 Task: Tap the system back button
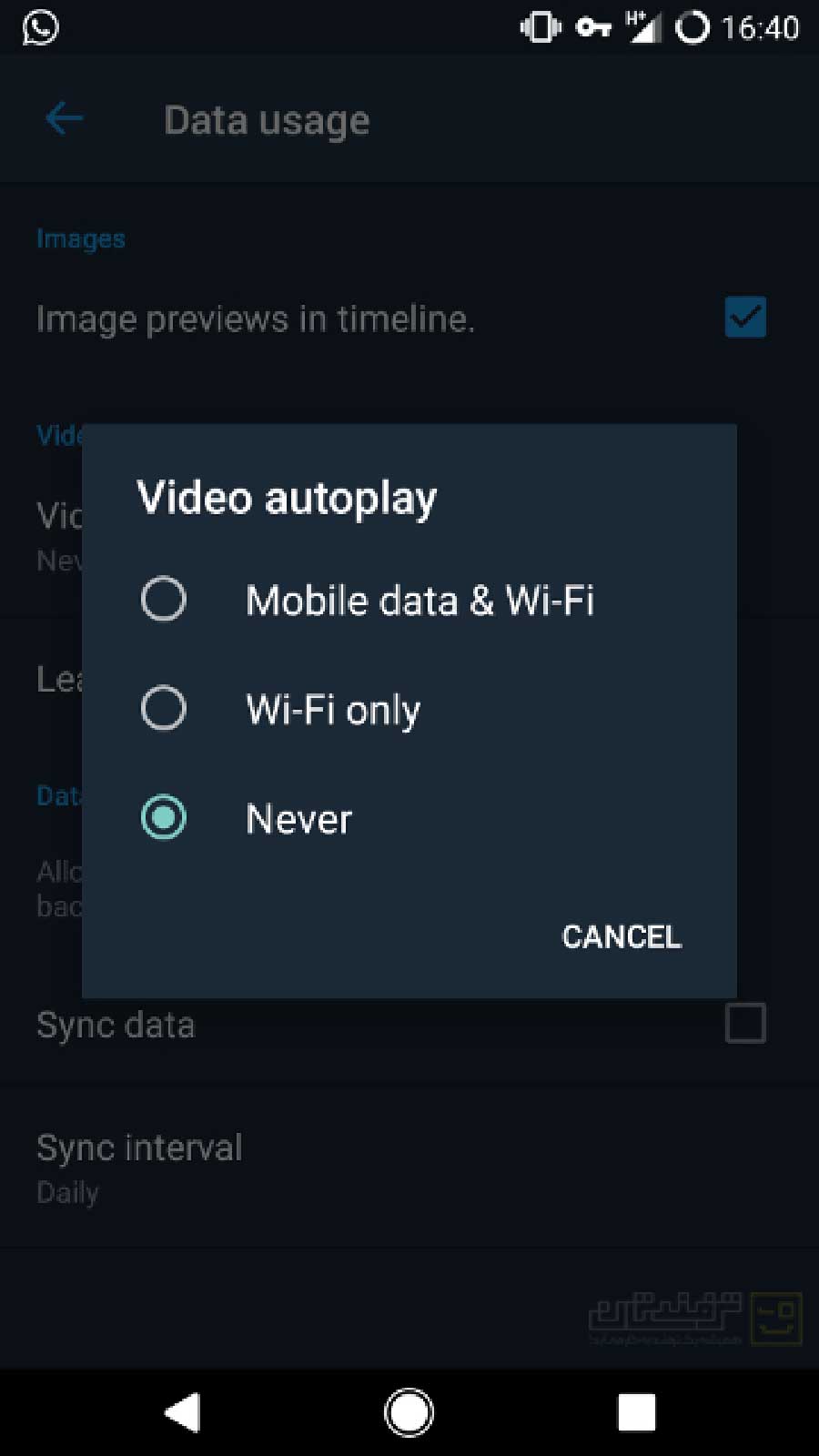pyautogui.click(x=183, y=1413)
